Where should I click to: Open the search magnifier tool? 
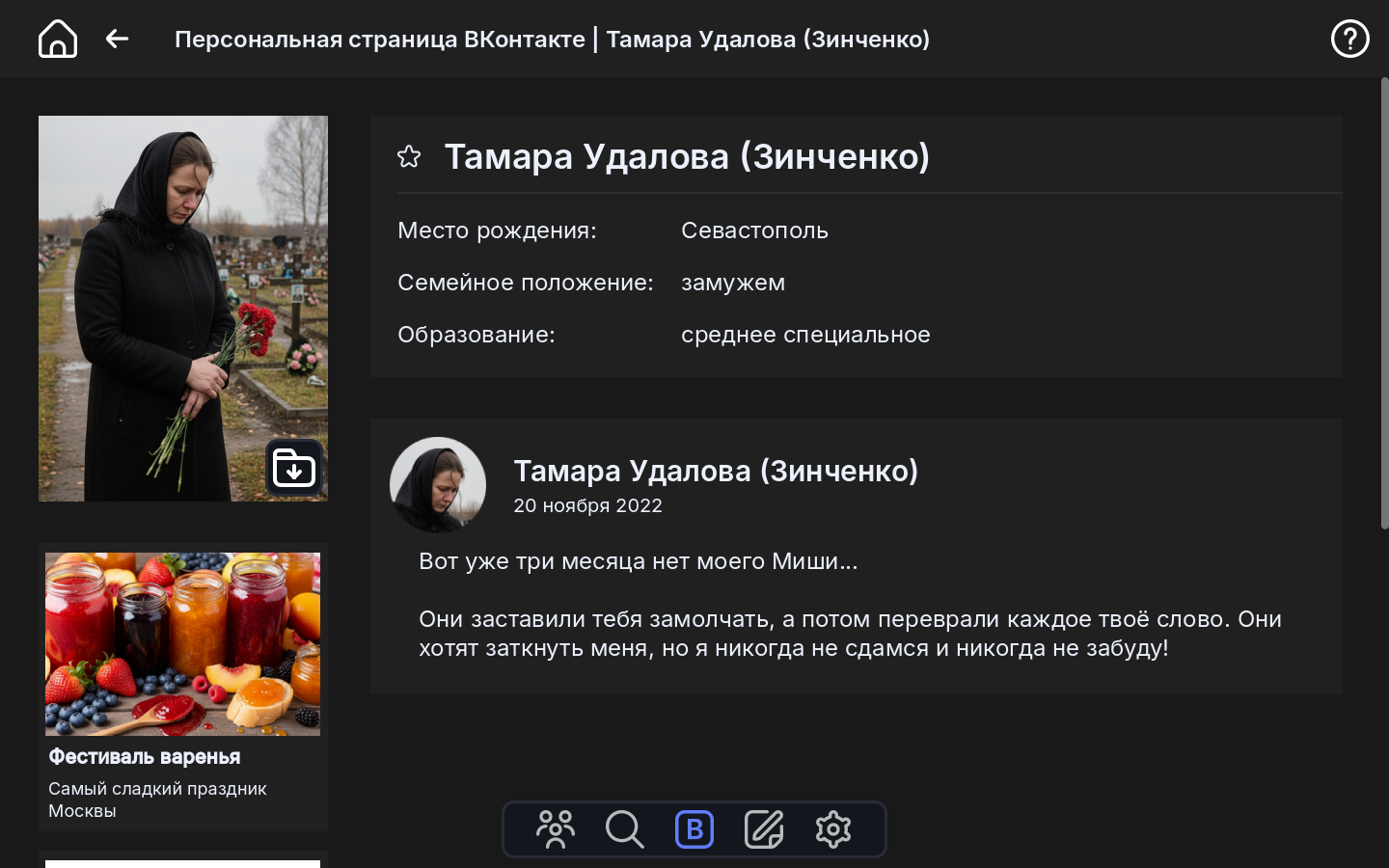click(x=624, y=829)
